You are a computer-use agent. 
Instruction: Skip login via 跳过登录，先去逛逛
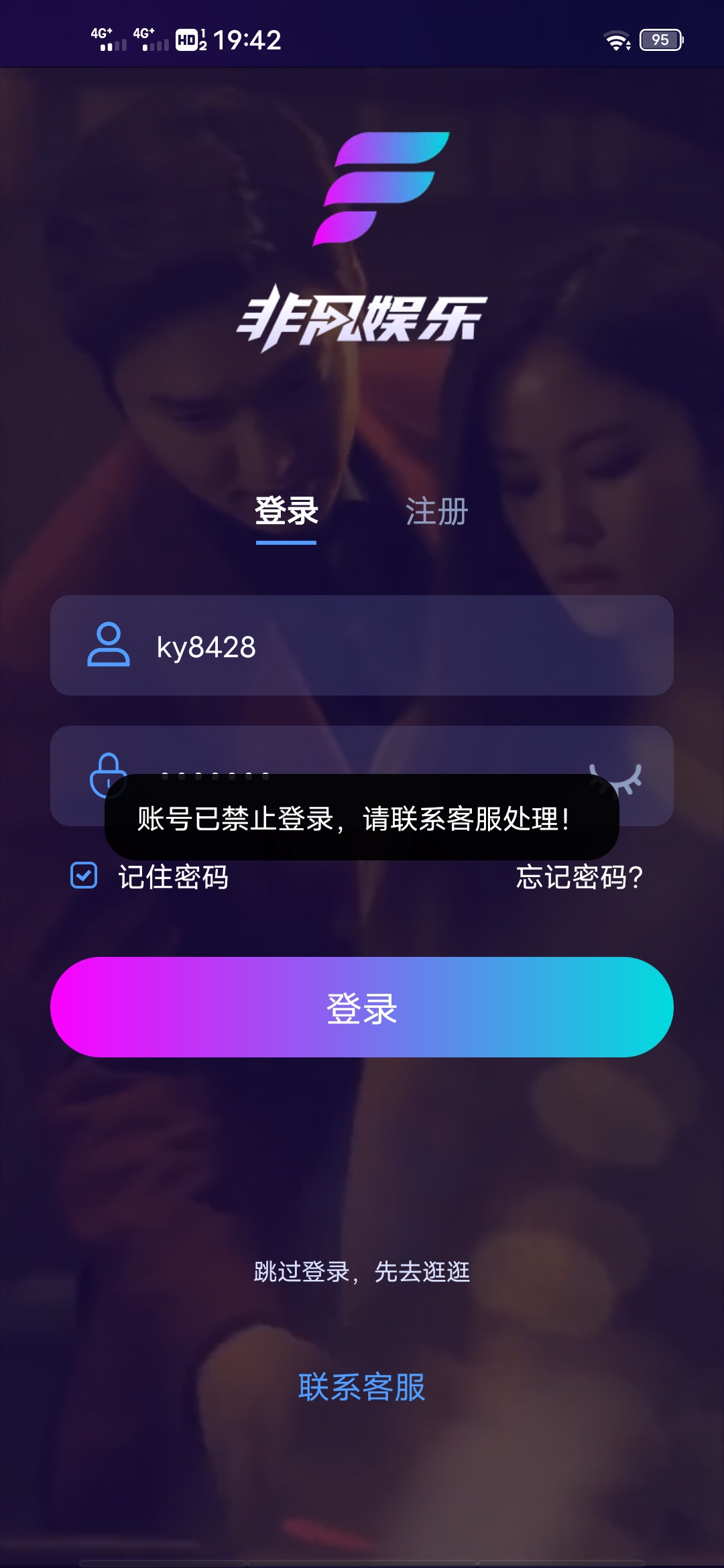click(x=362, y=1272)
